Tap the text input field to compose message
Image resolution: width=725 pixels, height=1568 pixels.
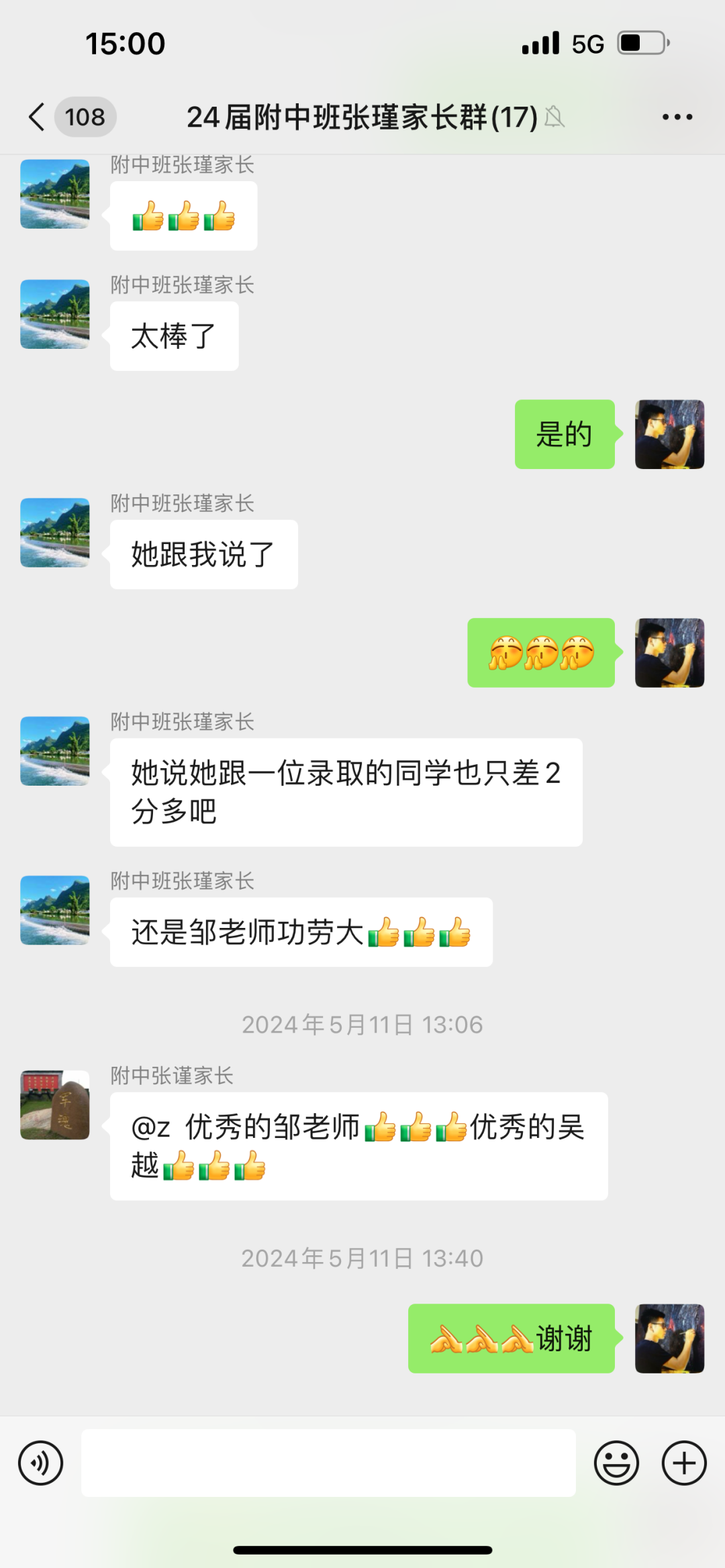[x=328, y=1463]
